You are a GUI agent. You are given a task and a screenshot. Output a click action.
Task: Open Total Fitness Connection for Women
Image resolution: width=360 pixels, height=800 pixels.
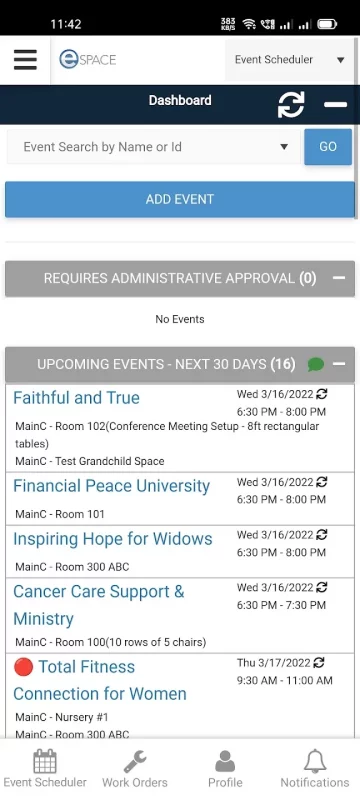pyautogui.click(x=100, y=680)
